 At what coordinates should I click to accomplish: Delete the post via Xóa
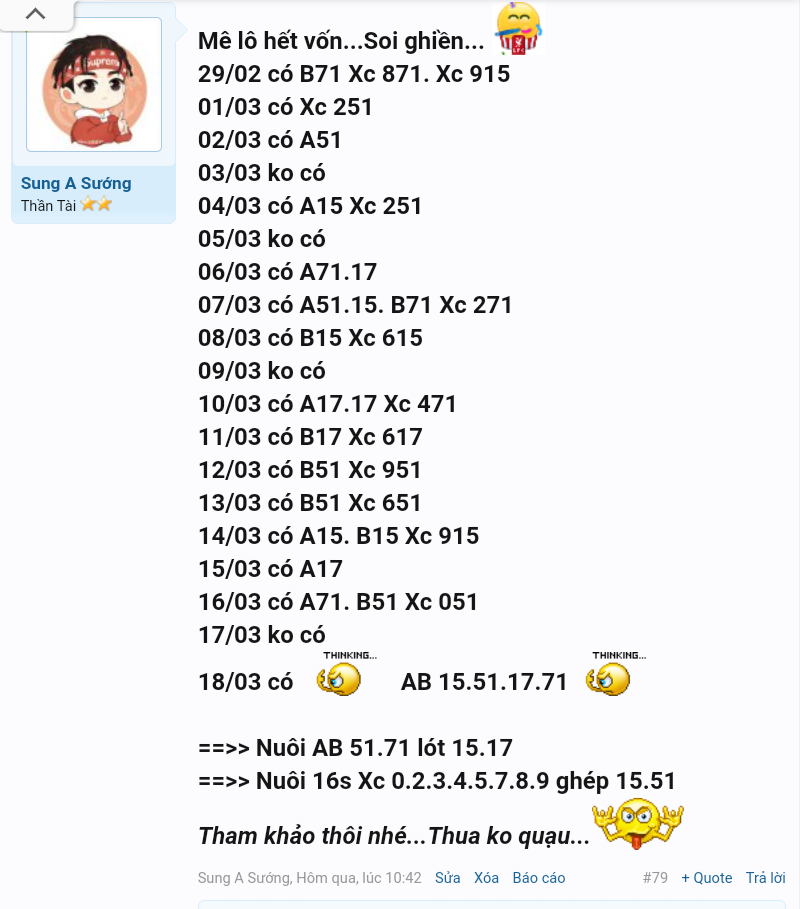[x=487, y=877]
